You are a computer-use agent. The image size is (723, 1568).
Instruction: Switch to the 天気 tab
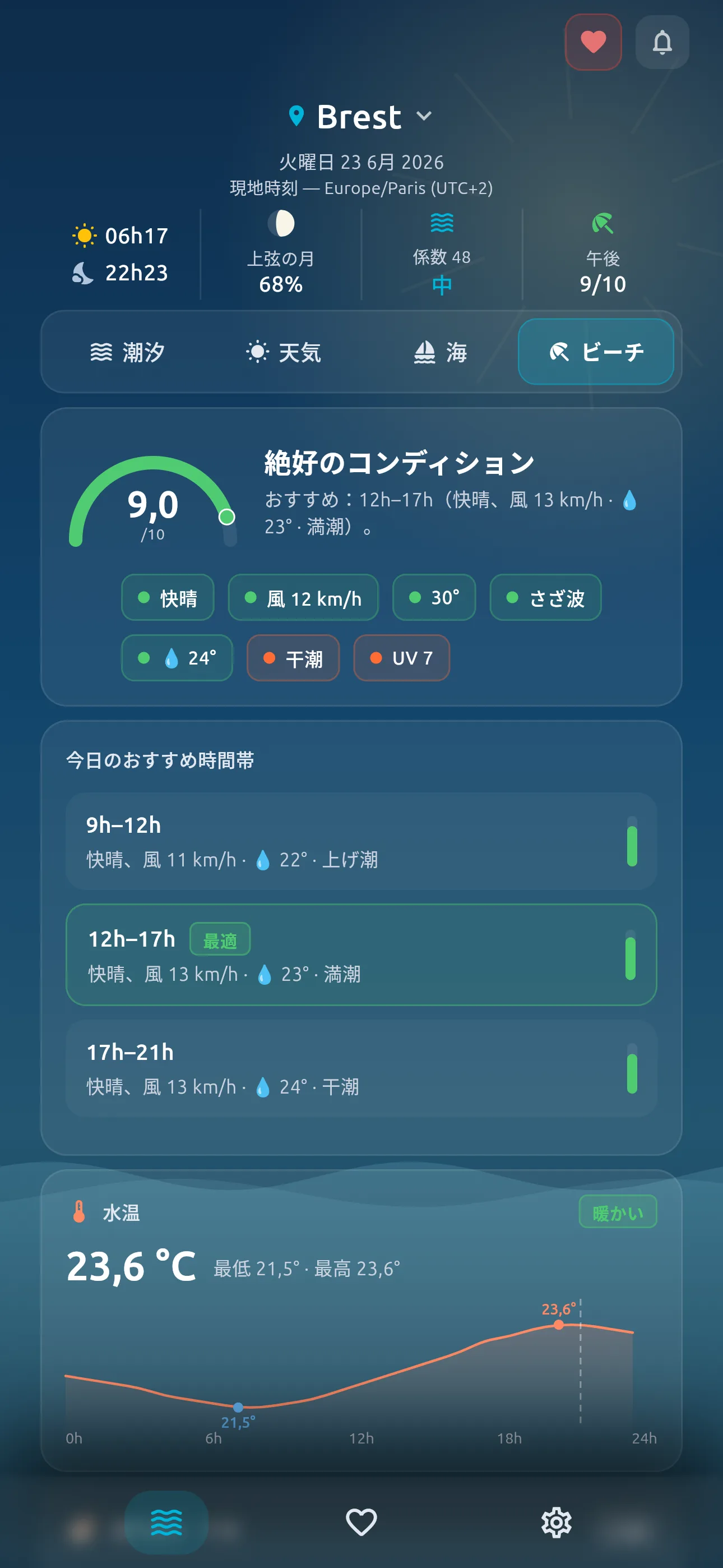(283, 352)
